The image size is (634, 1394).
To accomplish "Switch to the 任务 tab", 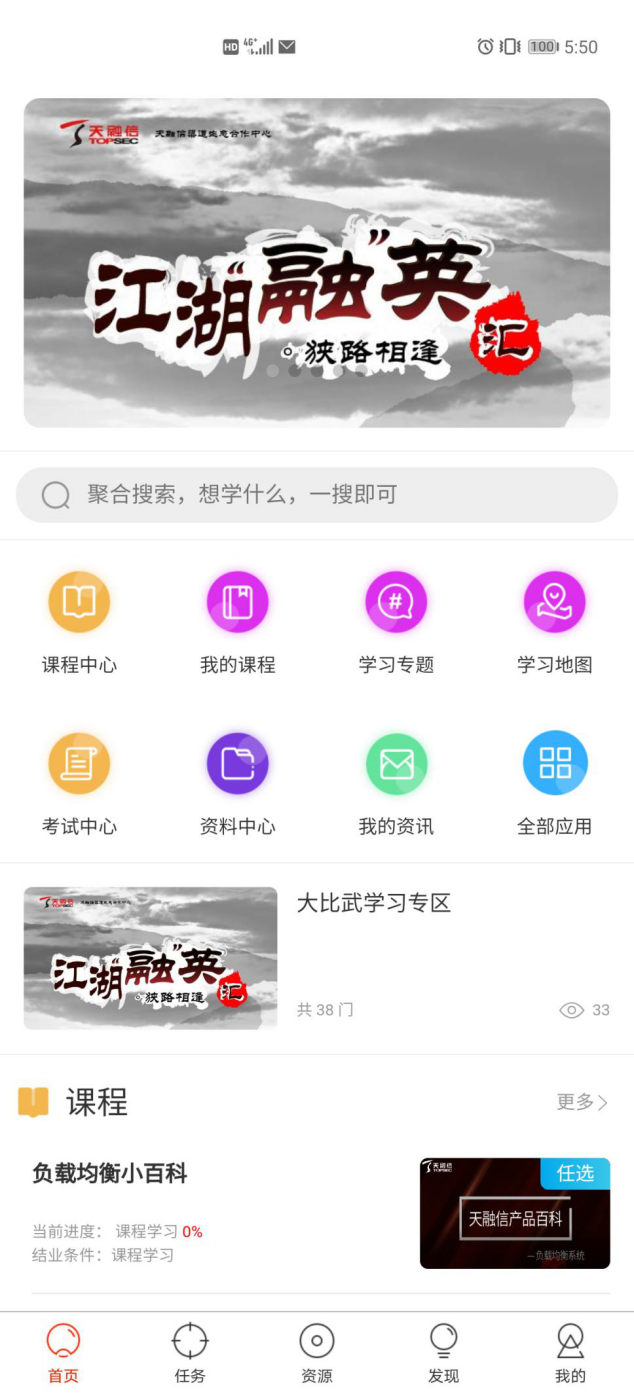I will click(190, 1353).
